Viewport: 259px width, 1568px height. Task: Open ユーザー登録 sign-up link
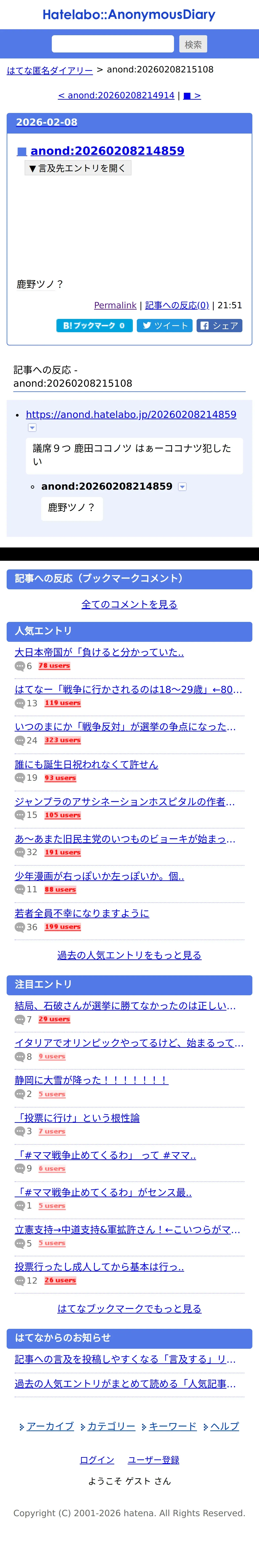153,1460
